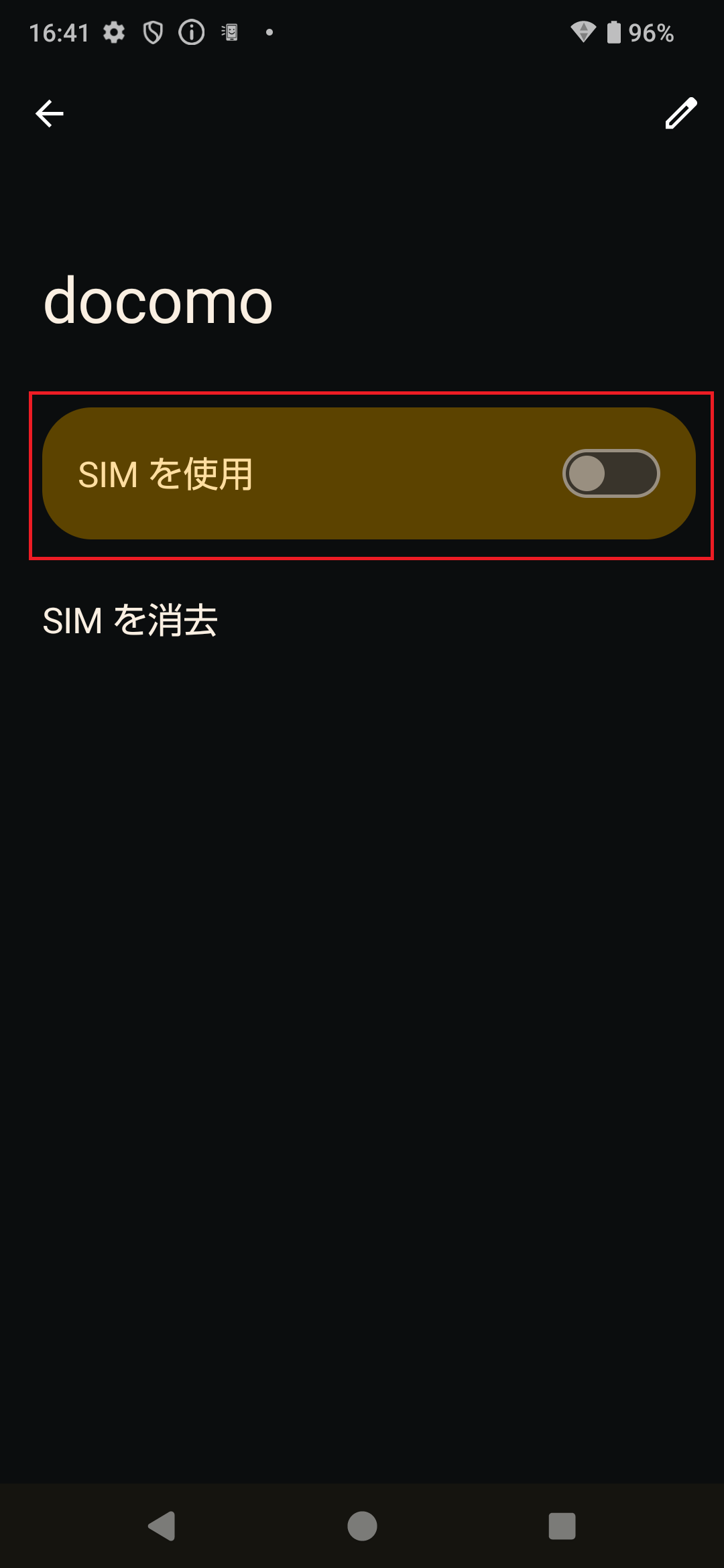The image size is (724, 1568).
Task: Tap SIM を消去 to erase the SIM
Action: pos(131,621)
